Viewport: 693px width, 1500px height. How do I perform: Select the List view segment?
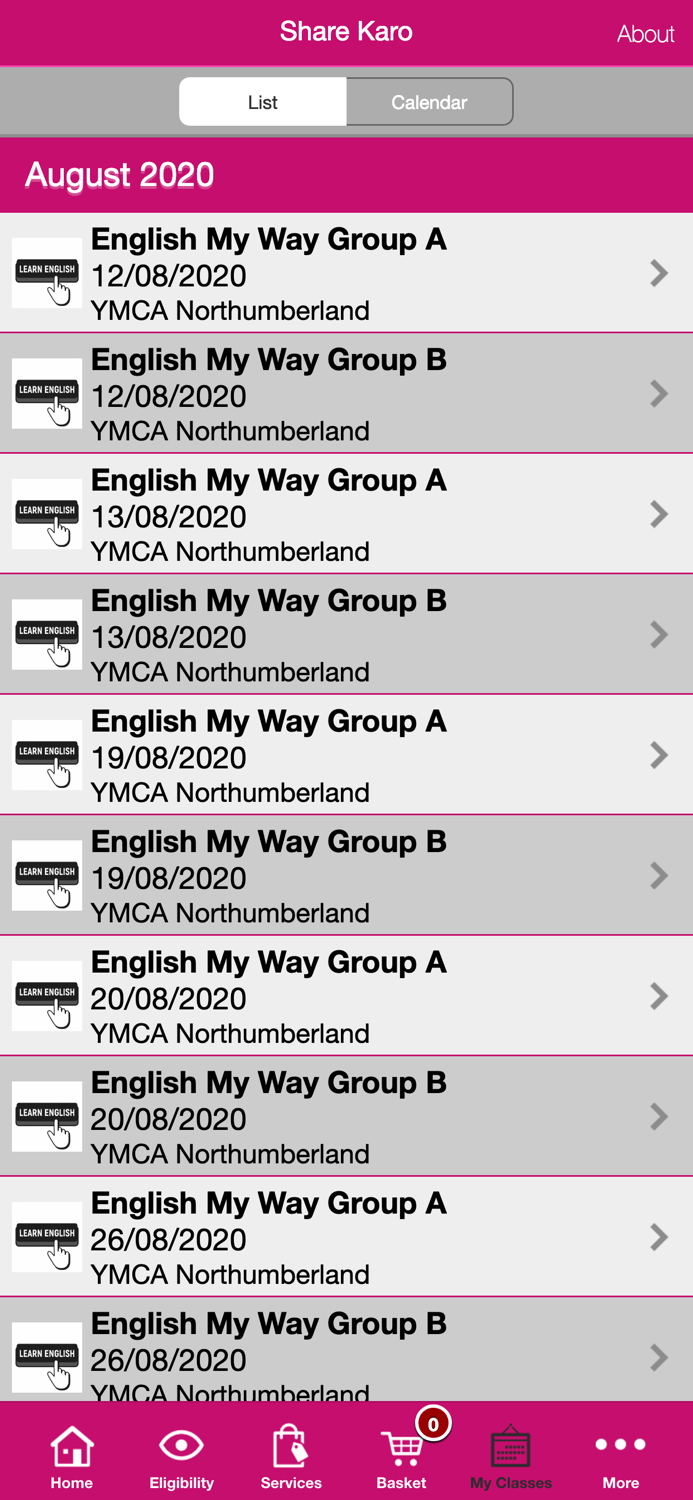pos(263,102)
